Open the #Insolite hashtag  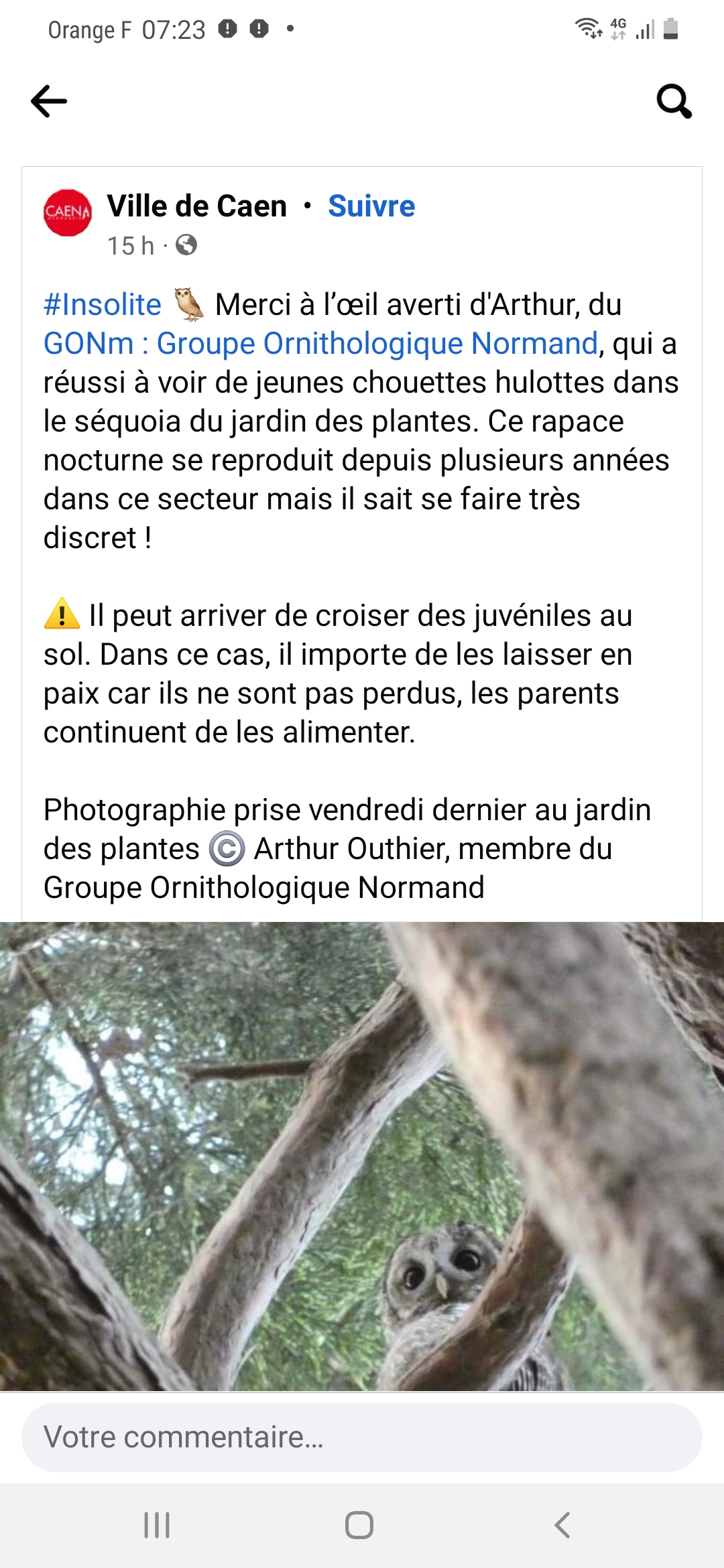[103, 305]
